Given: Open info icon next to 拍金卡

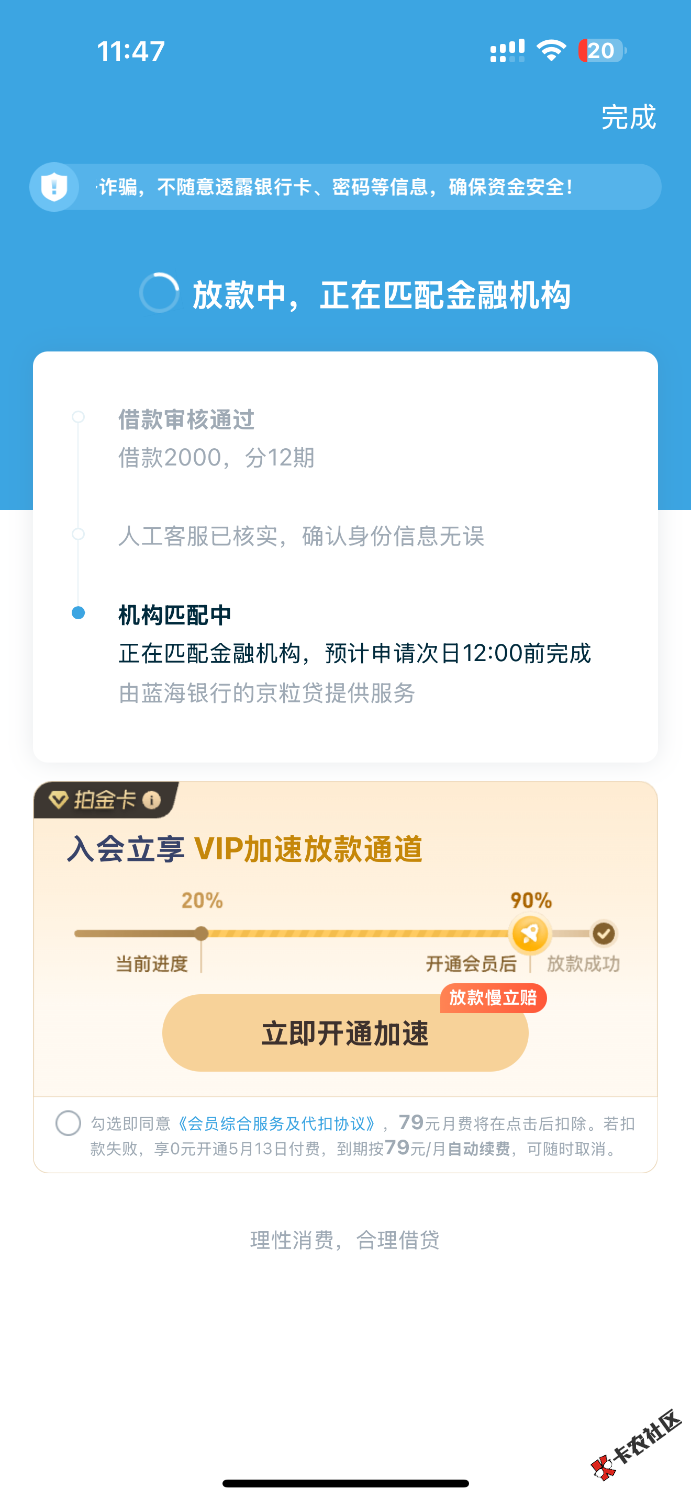Looking at the screenshot, I should (x=151, y=800).
